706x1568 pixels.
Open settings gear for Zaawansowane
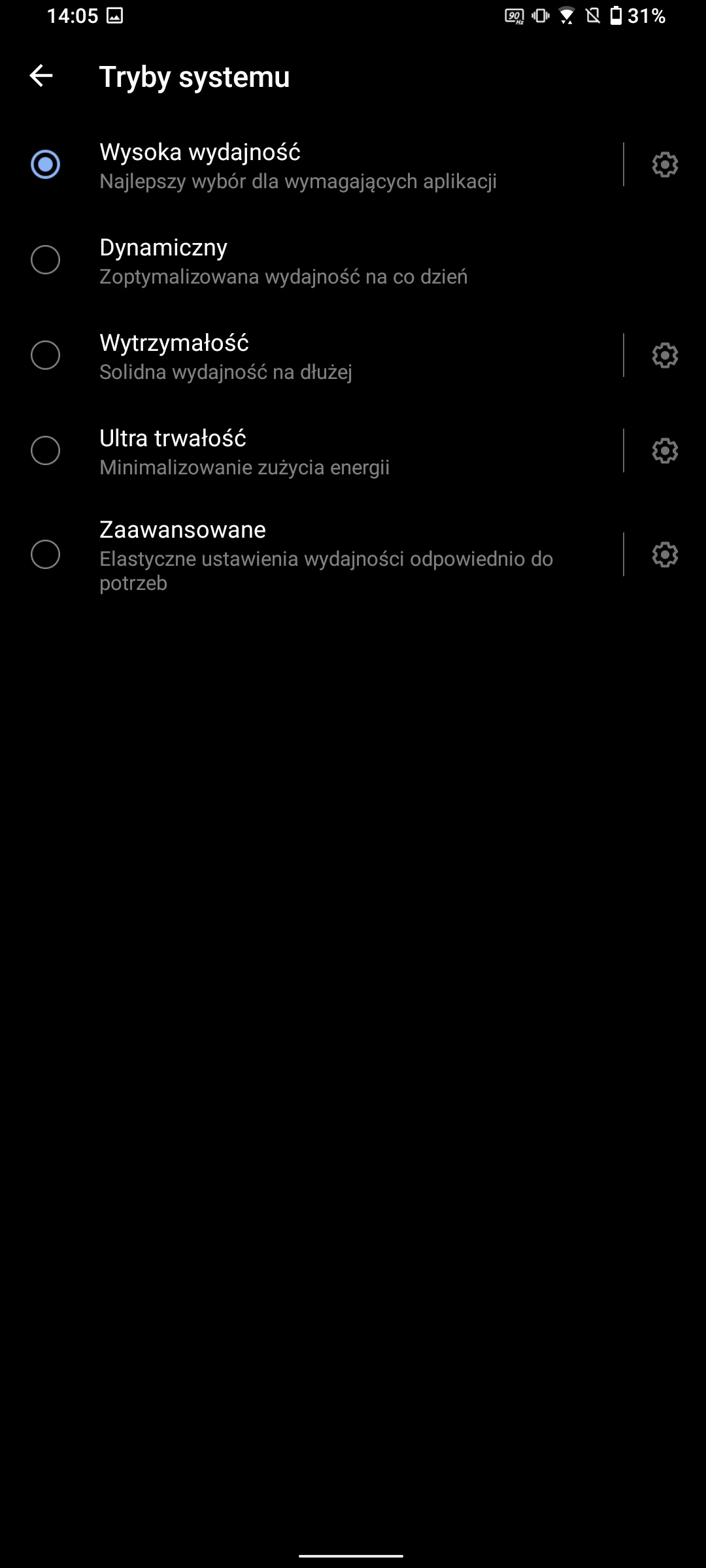click(664, 555)
